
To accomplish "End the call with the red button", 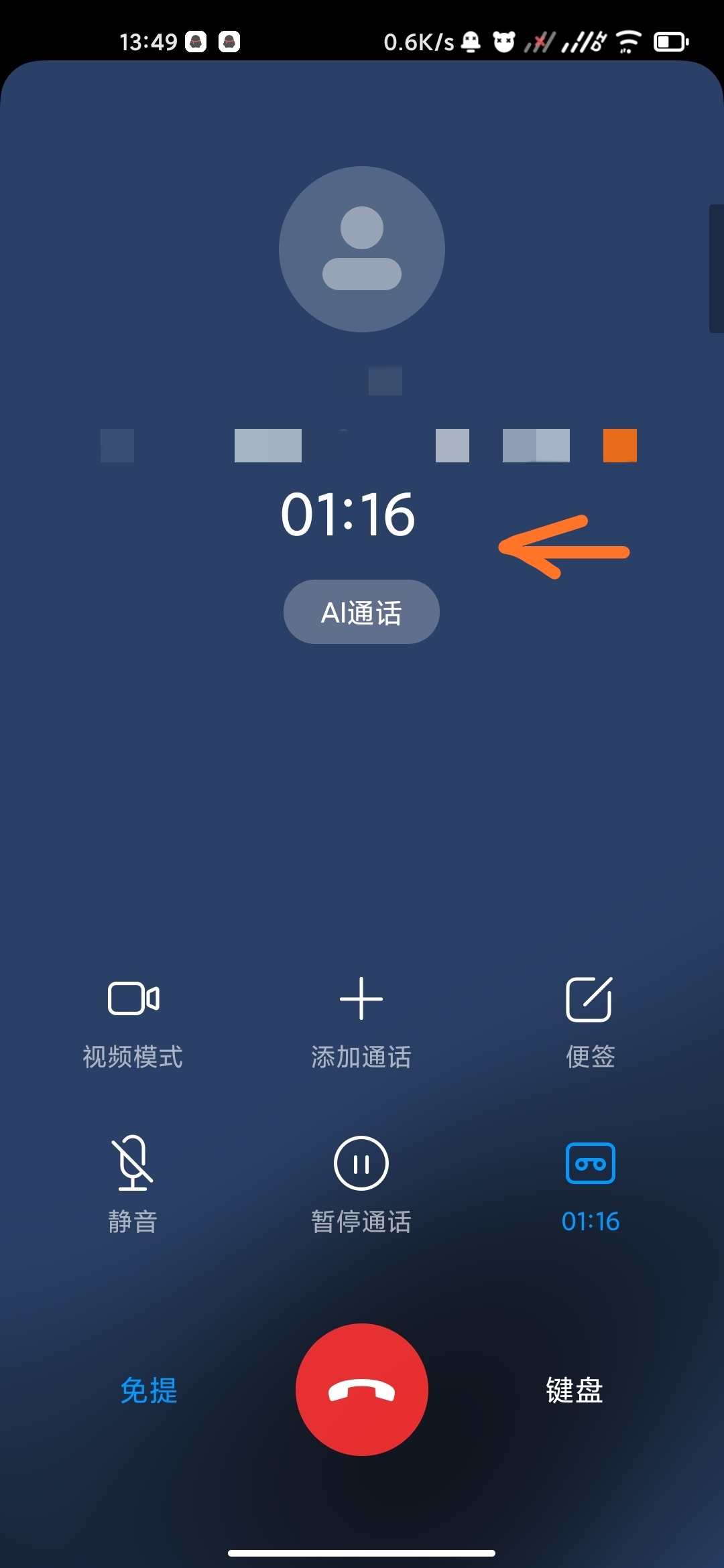I will 361,1389.
